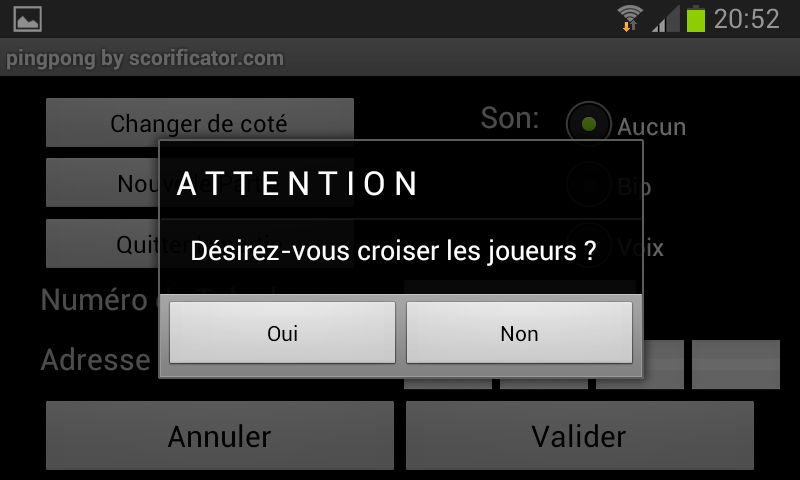Image resolution: width=800 pixels, height=480 pixels.
Task: Select the Aucun sound option
Action: (x=589, y=124)
